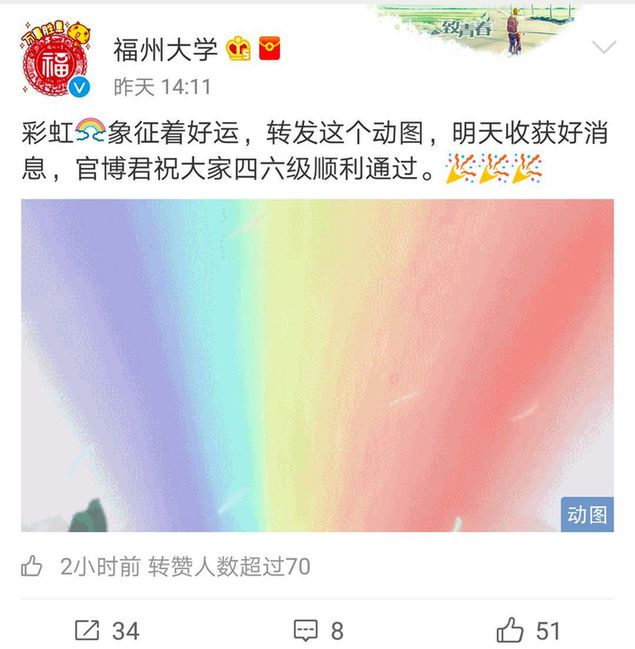Expand the post options chevron
This screenshot has width=635, height=649.
point(605,48)
